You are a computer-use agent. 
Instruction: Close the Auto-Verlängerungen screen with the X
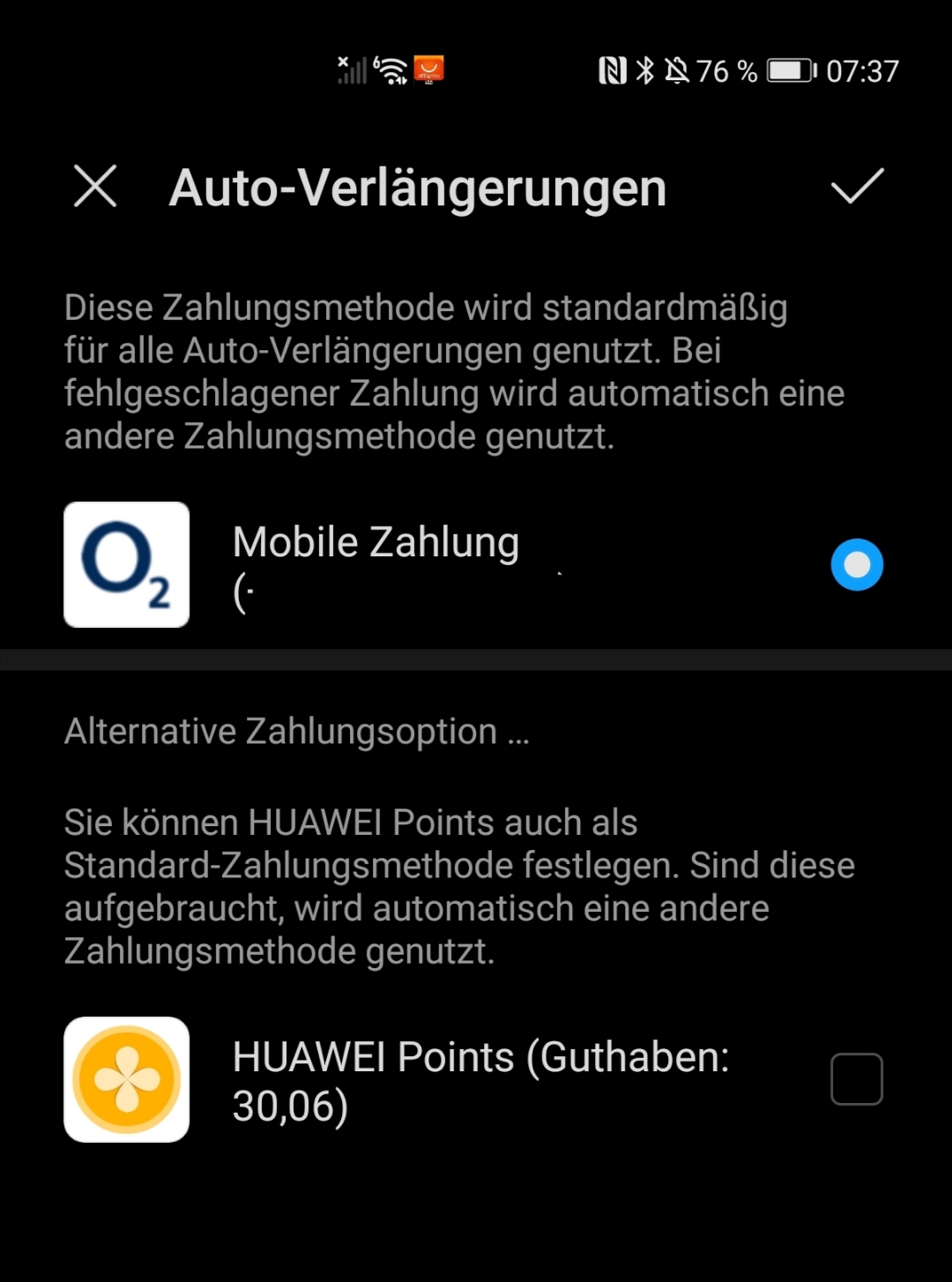point(94,187)
